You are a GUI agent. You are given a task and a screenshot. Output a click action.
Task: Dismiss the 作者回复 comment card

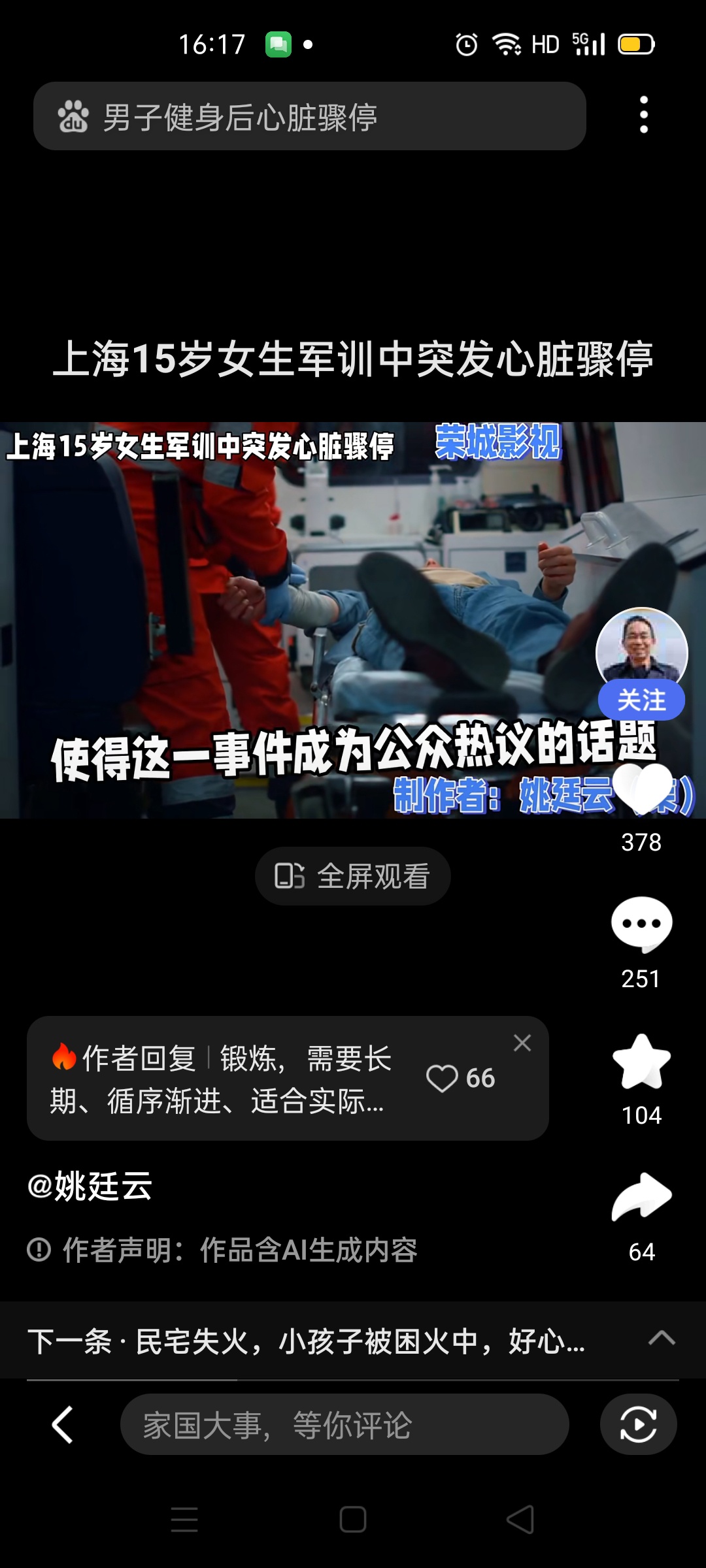tap(522, 1043)
